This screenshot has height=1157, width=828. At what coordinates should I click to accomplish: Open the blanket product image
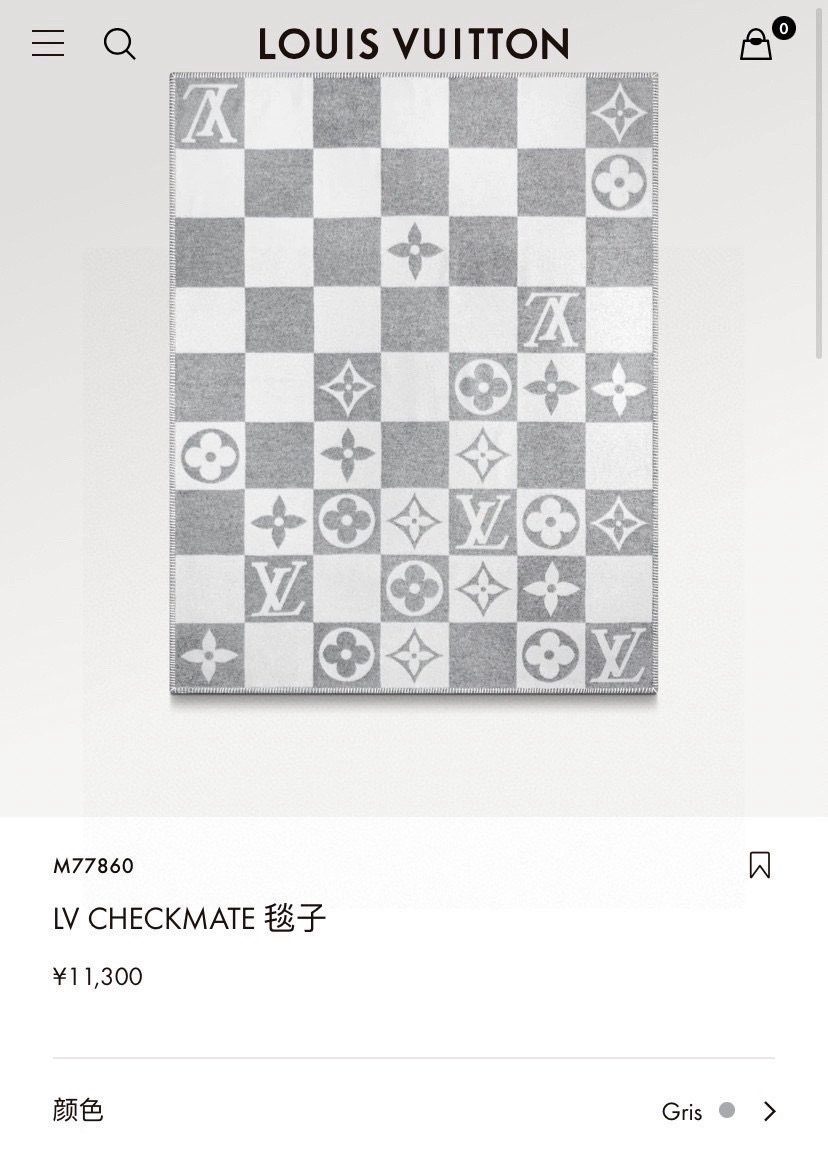pyautogui.click(x=413, y=383)
